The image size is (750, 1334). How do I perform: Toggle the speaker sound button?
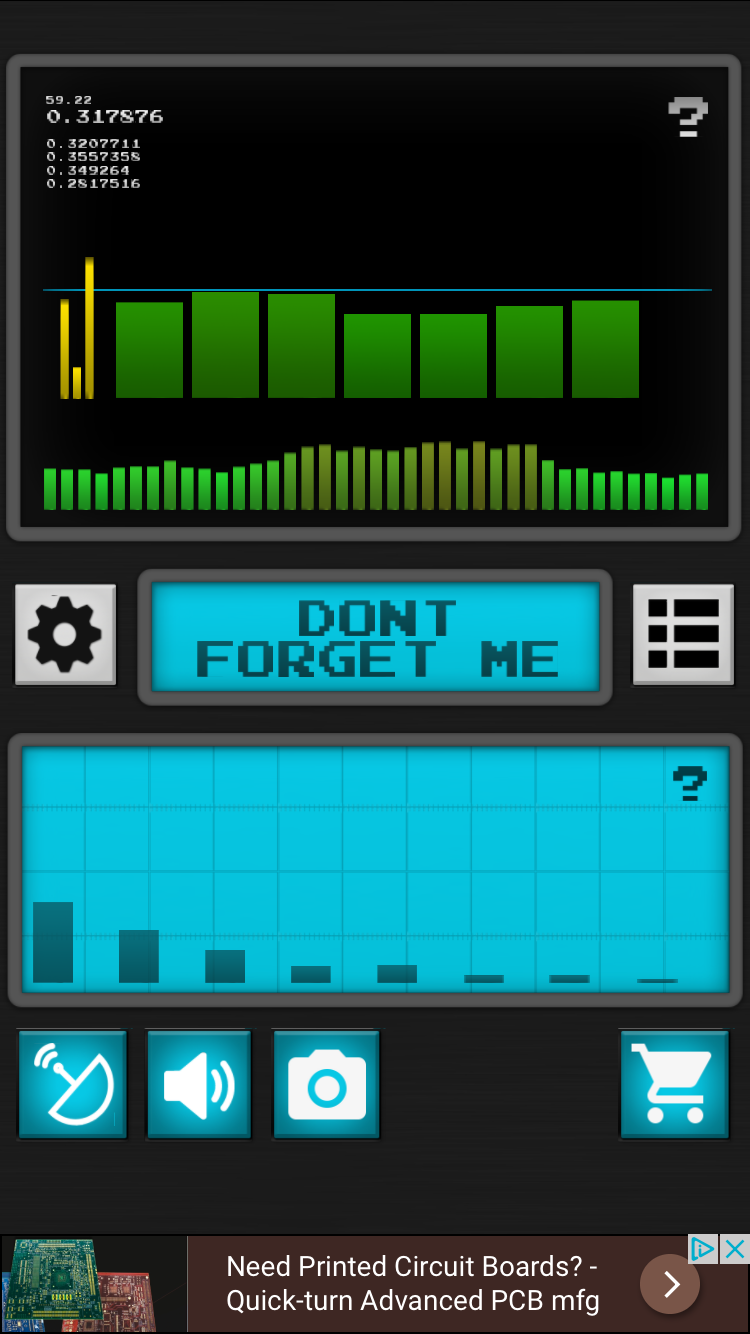[199, 1084]
